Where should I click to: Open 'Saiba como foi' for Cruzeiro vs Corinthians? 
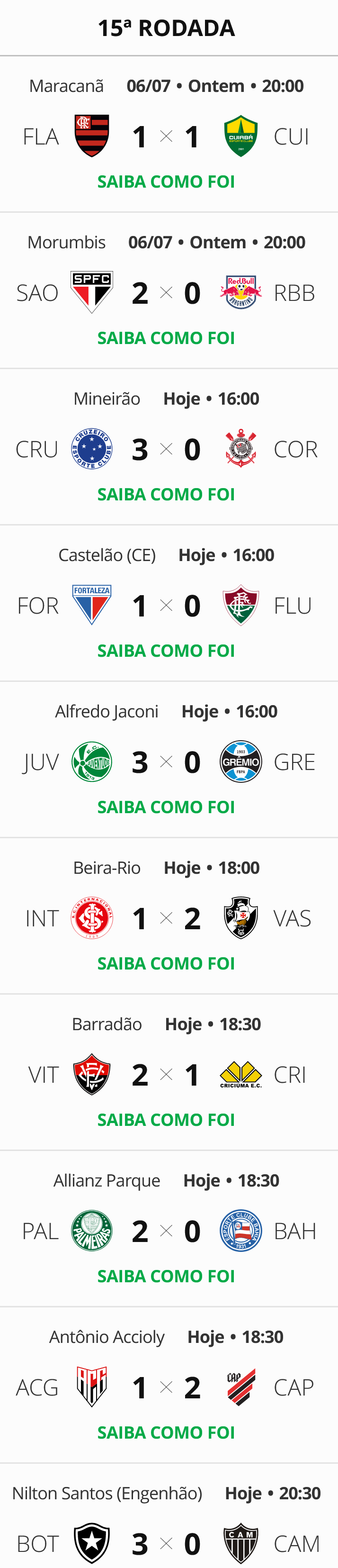point(166,494)
